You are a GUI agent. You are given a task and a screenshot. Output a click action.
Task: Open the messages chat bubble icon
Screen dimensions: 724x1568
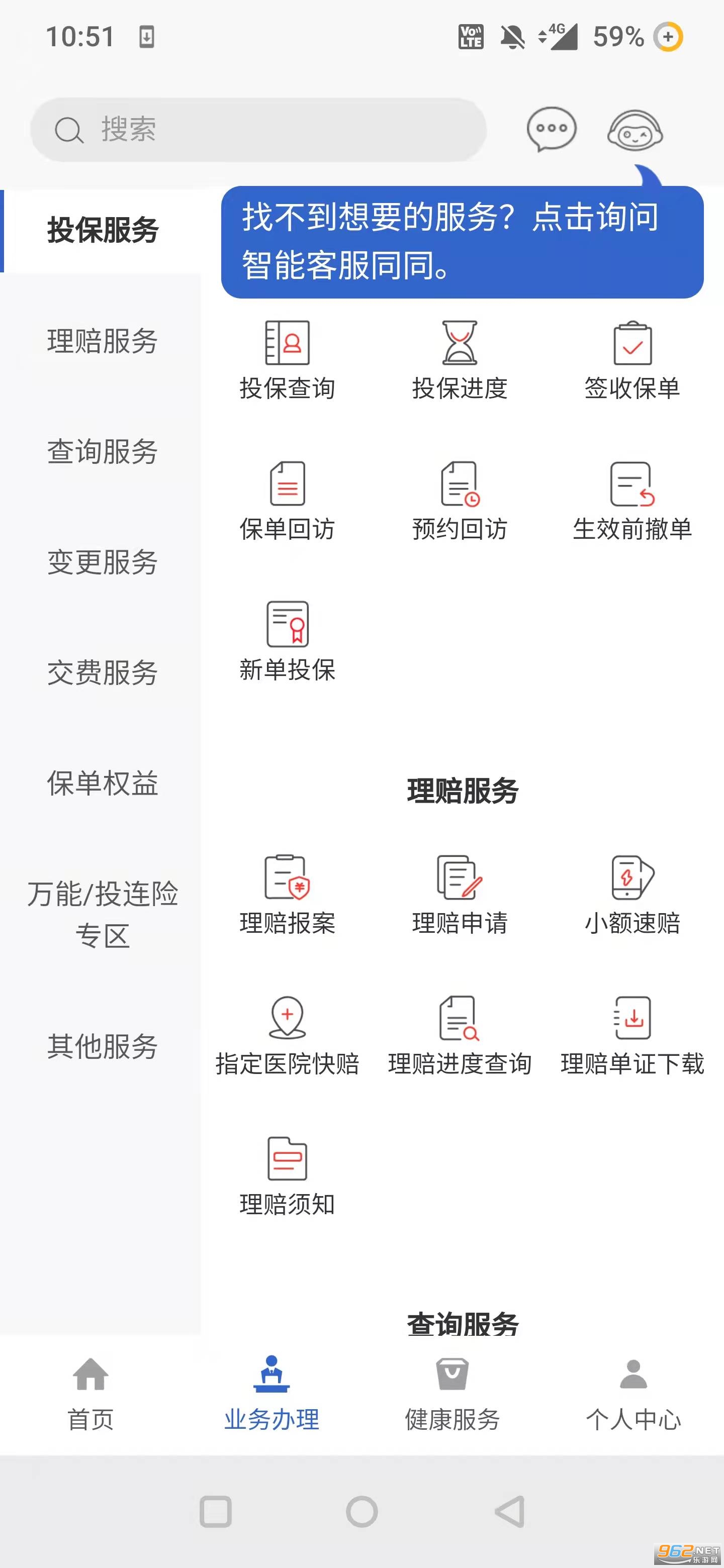click(551, 129)
